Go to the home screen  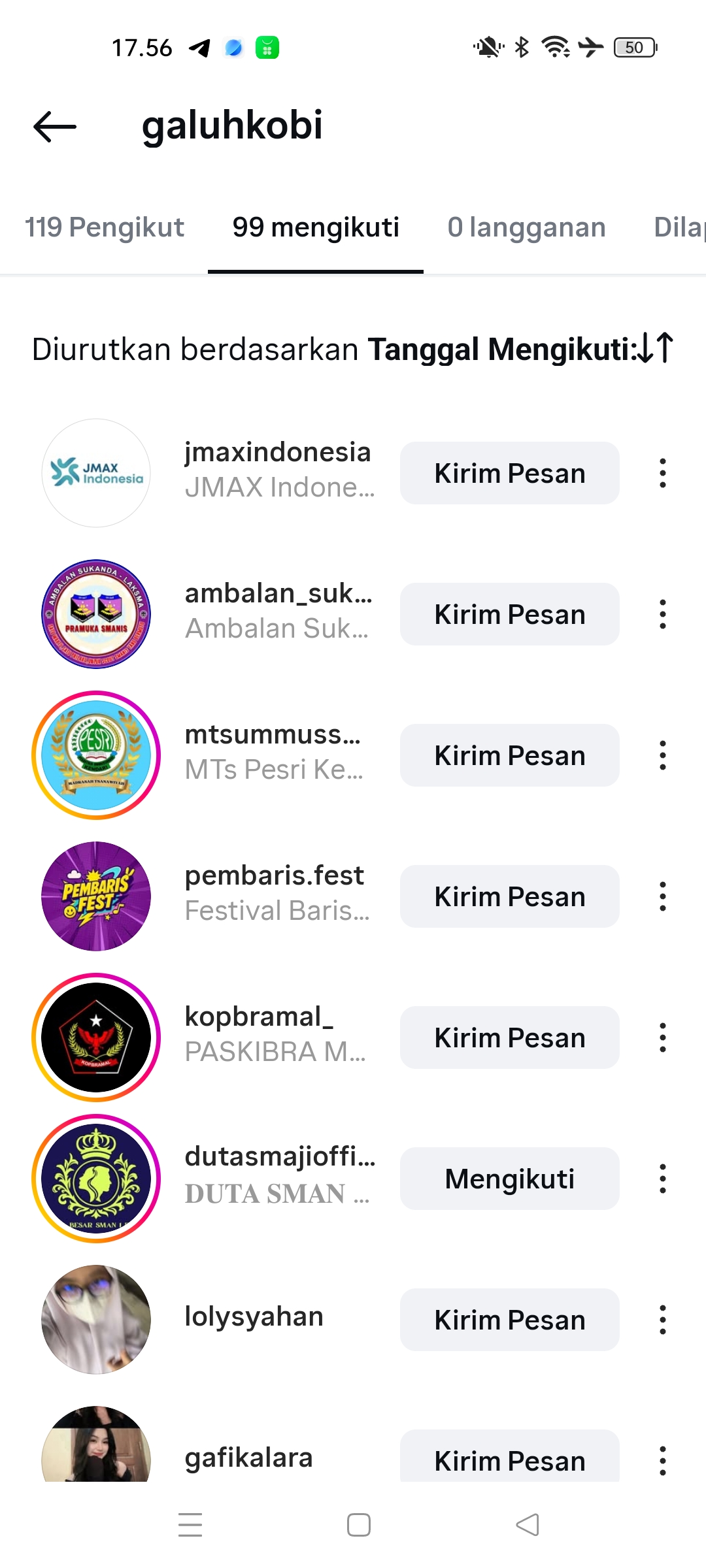pos(359,1525)
